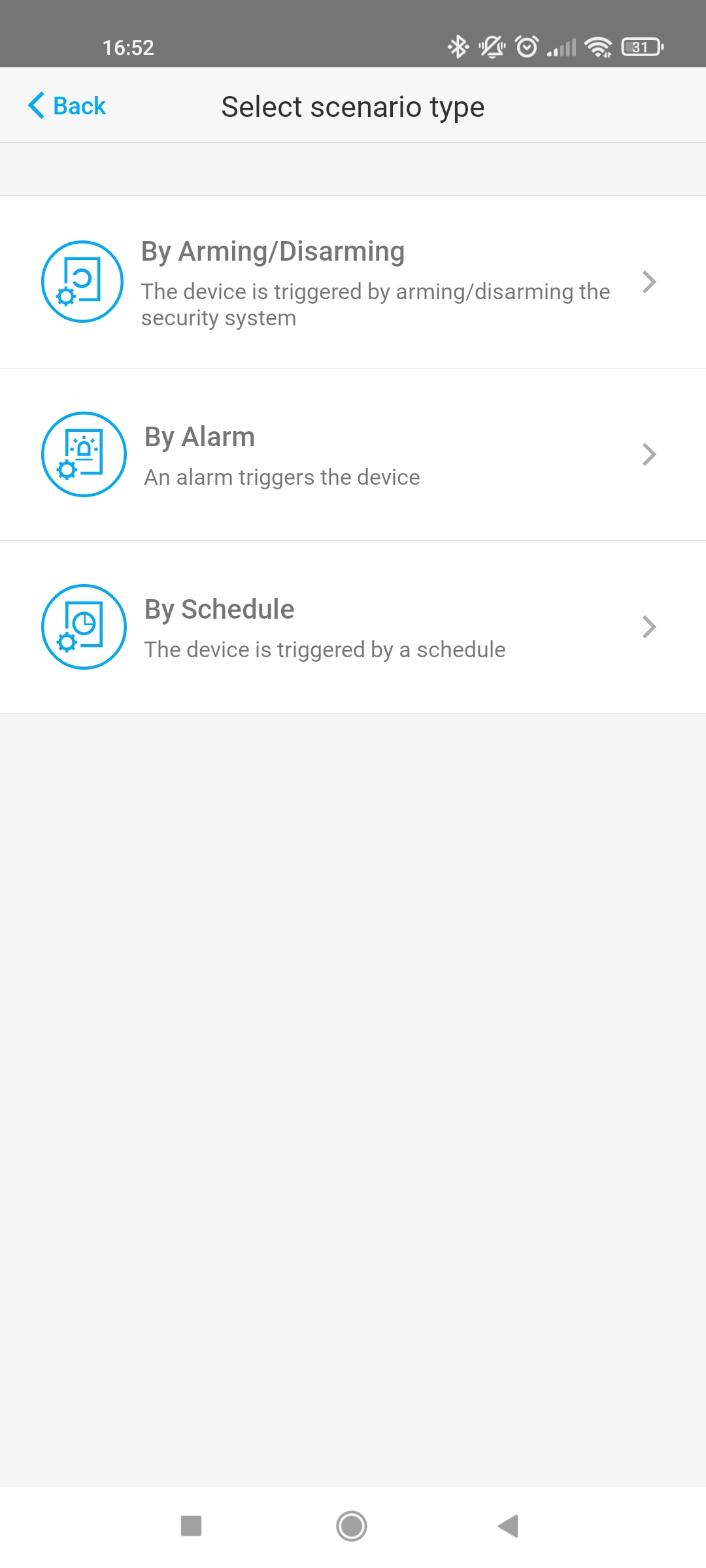Select the By Arming/Disarming scenario

click(x=353, y=282)
